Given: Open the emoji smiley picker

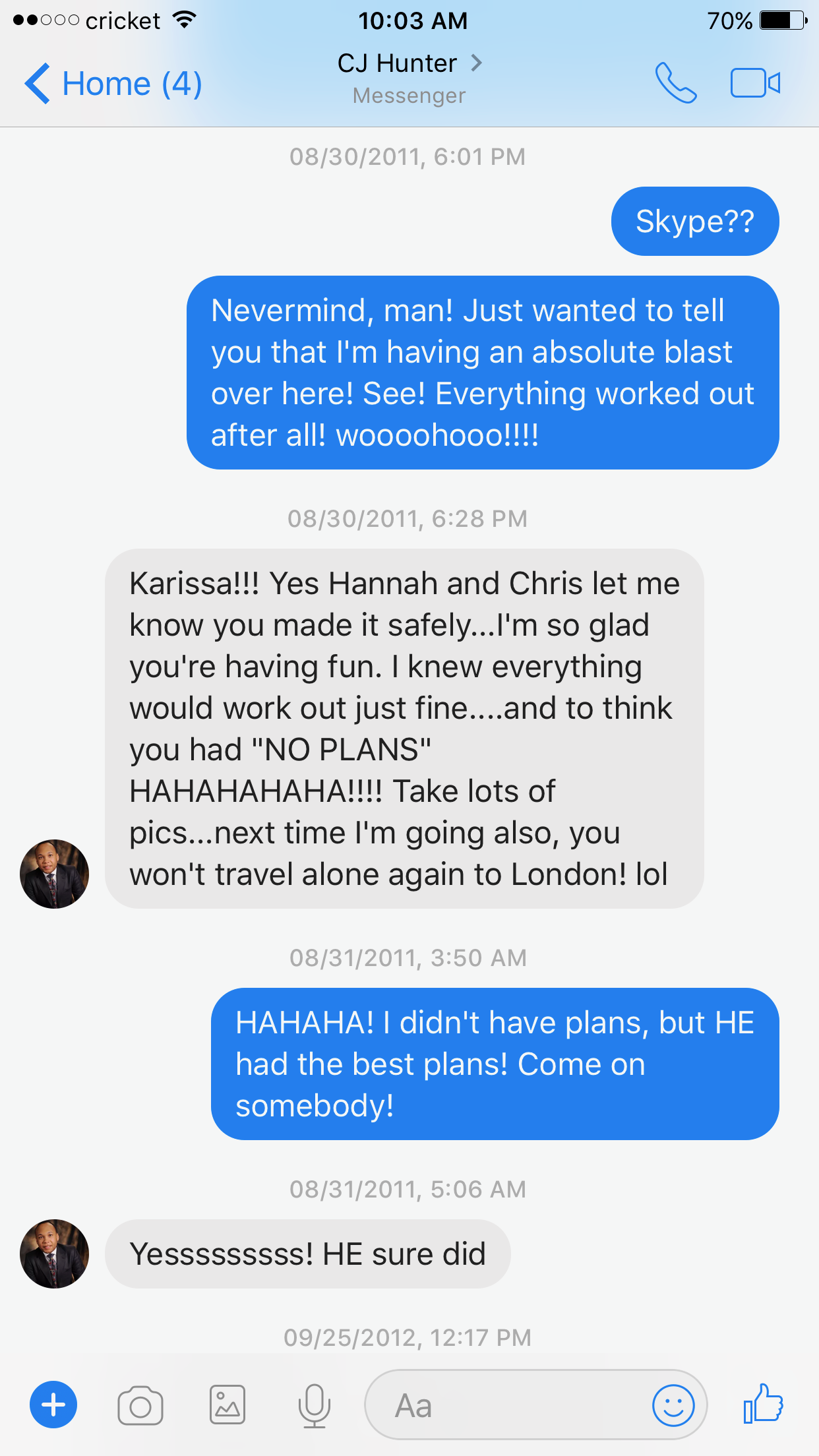Looking at the screenshot, I should coord(673,1405).
